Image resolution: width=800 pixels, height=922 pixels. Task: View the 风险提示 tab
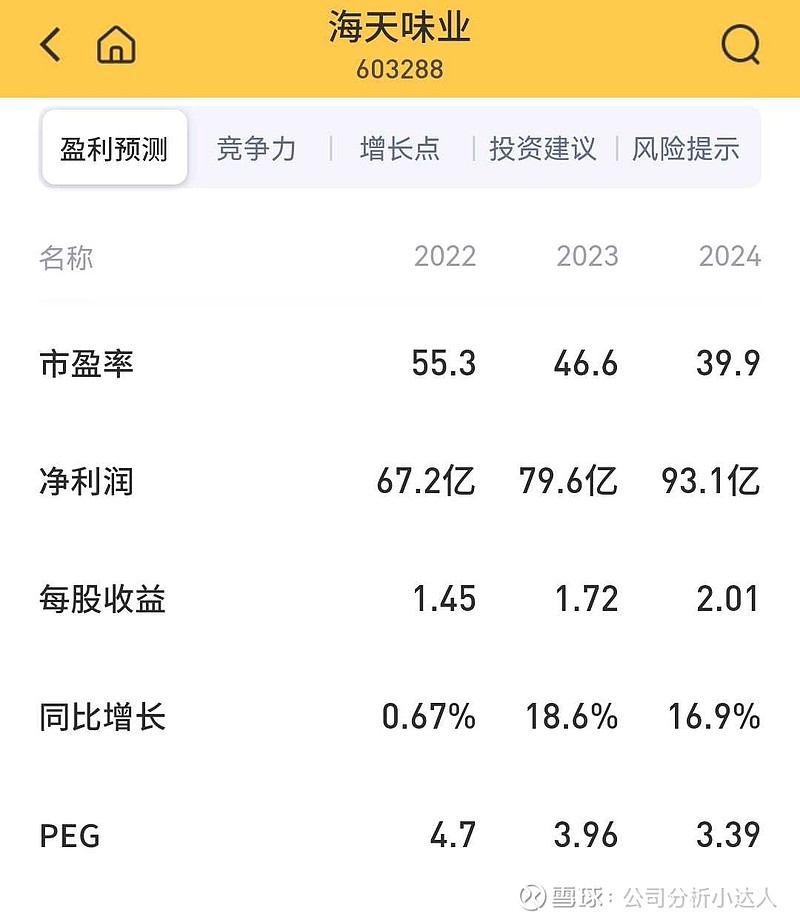[x=686, y=149]
